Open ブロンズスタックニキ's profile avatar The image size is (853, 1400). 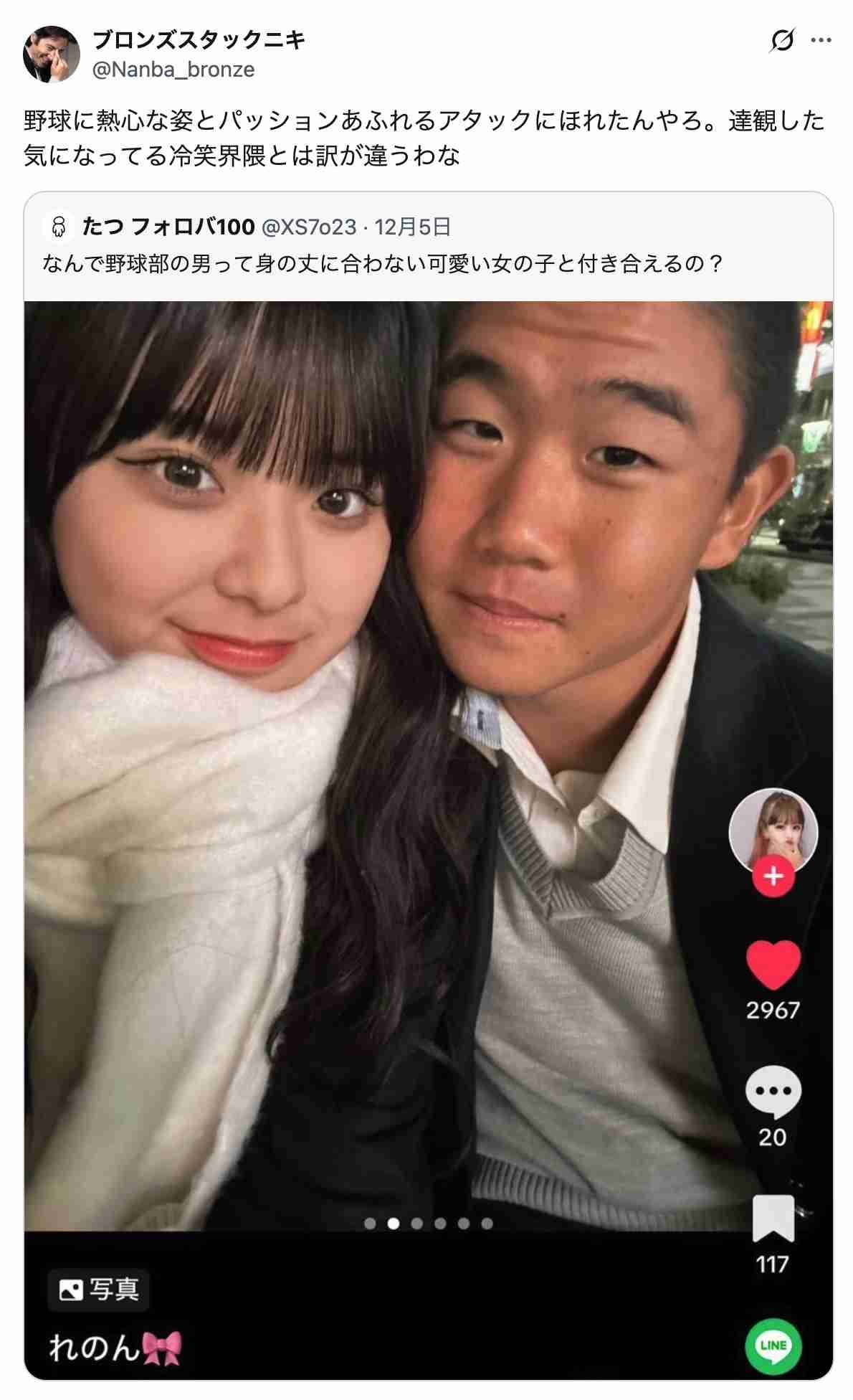pyautogui.click(x=51, y=55)
